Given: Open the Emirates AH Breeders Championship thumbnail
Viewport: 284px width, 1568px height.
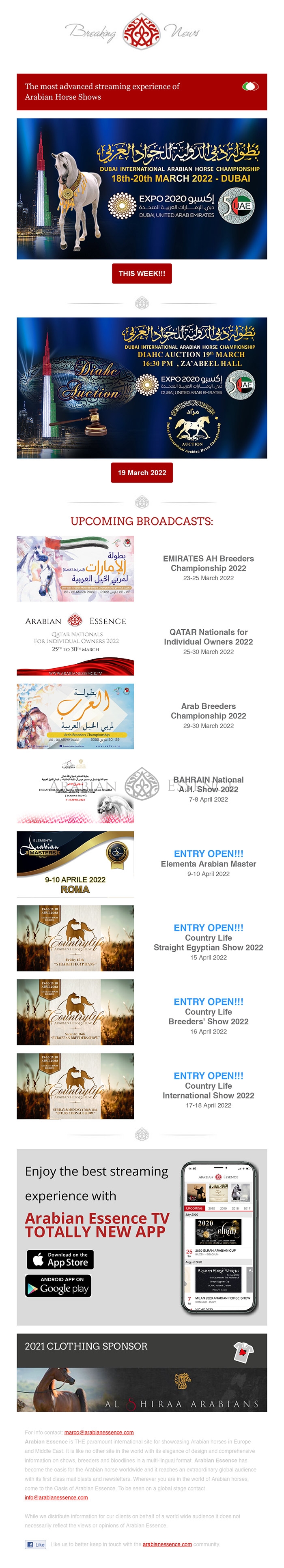Looking at the screenshot, I should coord(75,568).
